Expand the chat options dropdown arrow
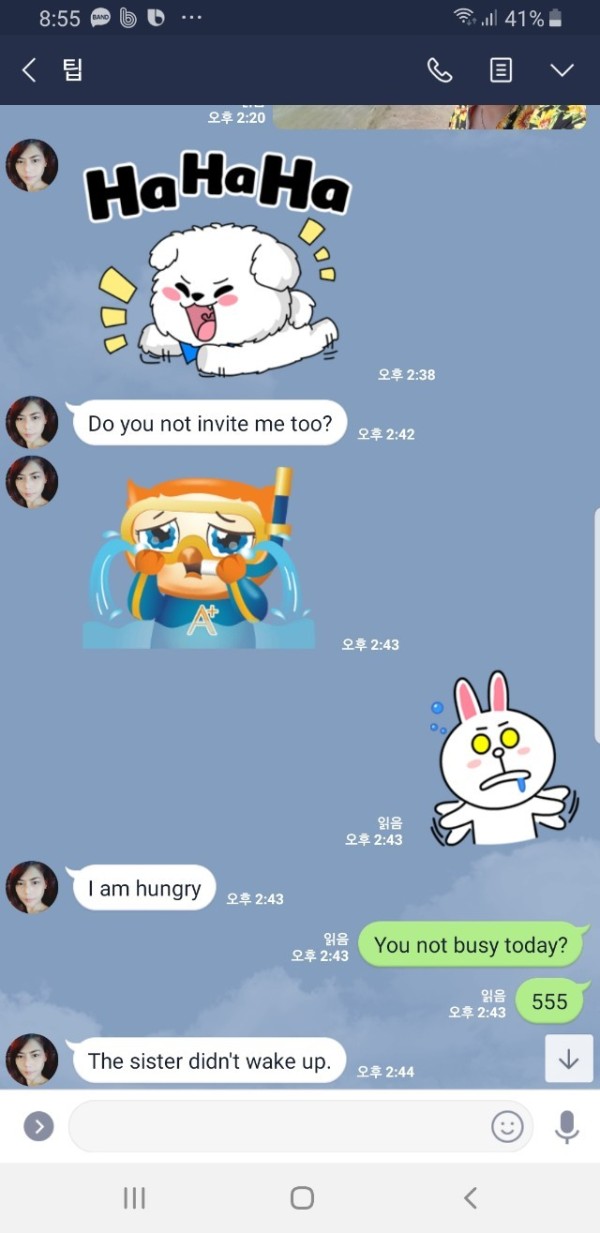The image size is (600, 1233). point(562,70)
